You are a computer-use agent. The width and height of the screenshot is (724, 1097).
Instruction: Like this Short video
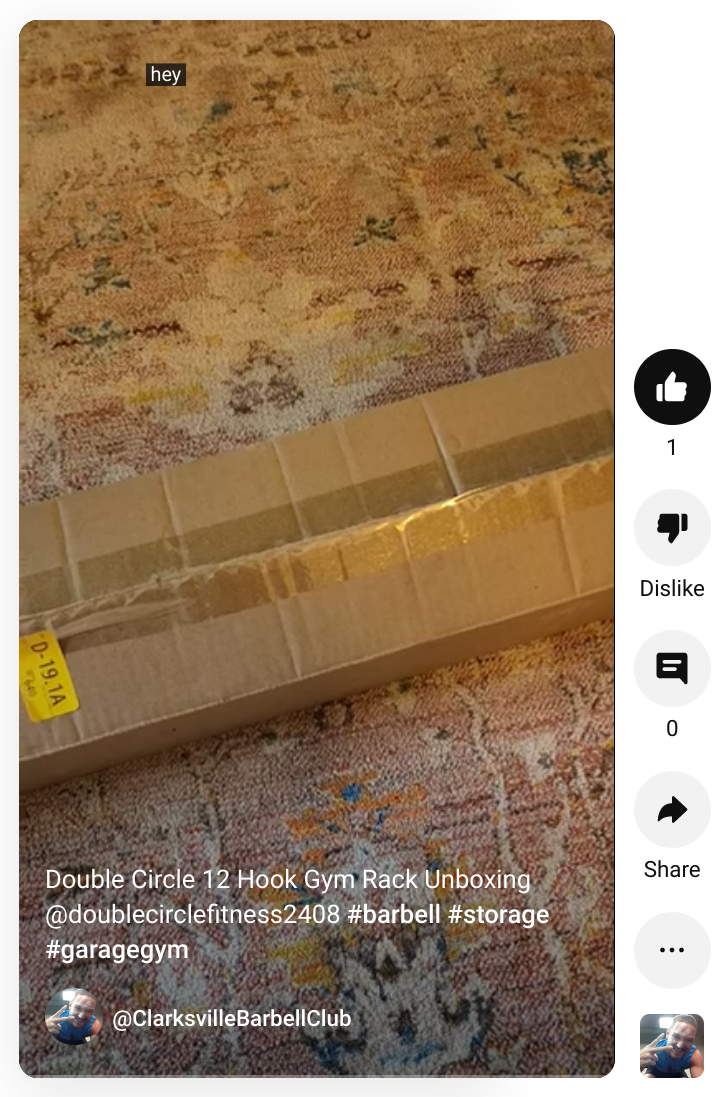[672, 388]
